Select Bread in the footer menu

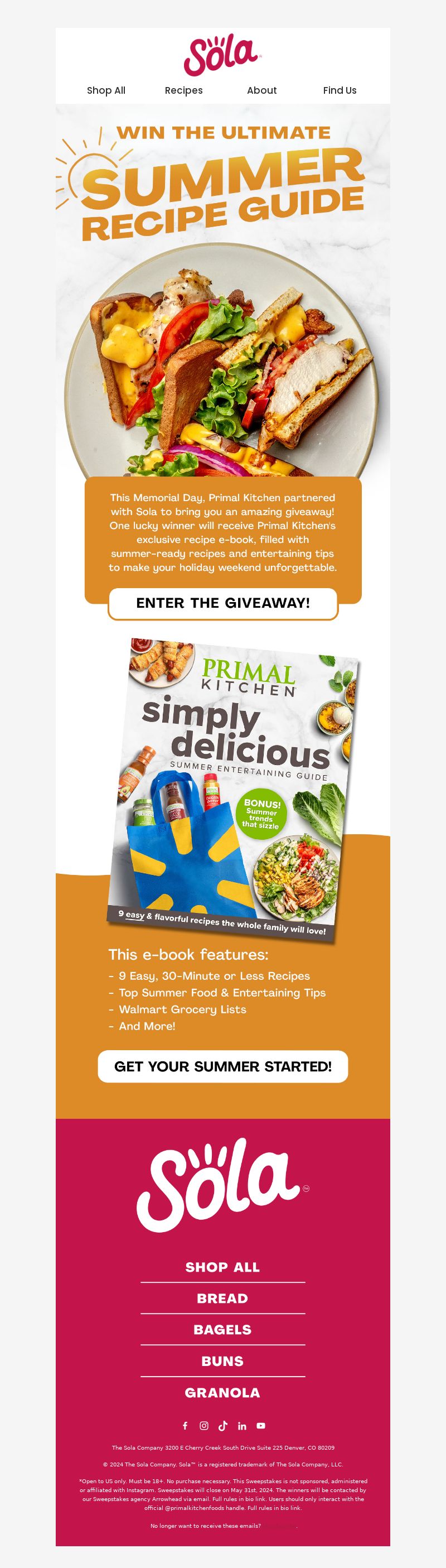[222, 1298]
